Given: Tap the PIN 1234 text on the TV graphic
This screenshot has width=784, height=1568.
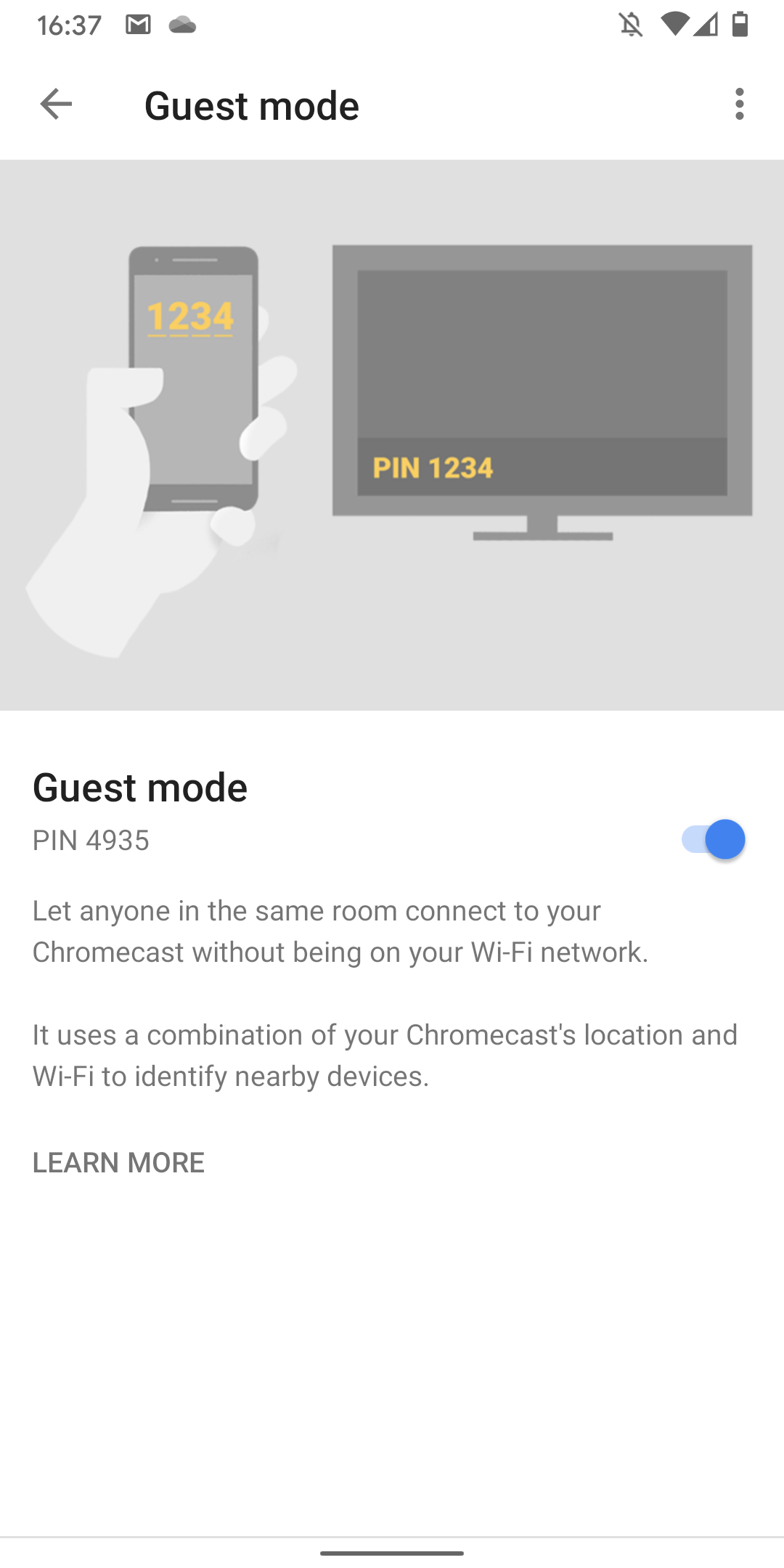Looking at the screenshot, I should 433,468.
